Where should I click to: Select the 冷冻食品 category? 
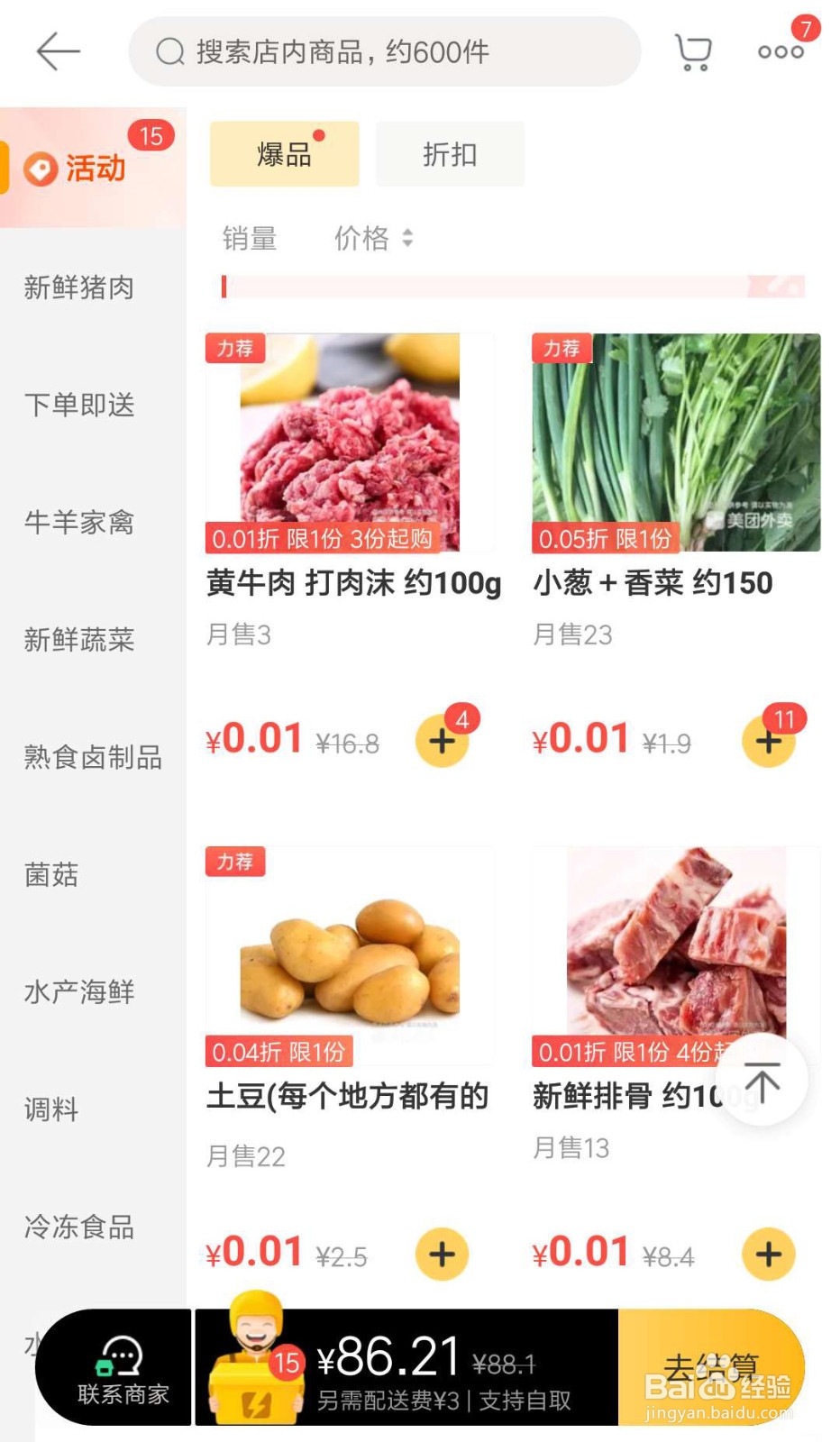click(79, 1227)
